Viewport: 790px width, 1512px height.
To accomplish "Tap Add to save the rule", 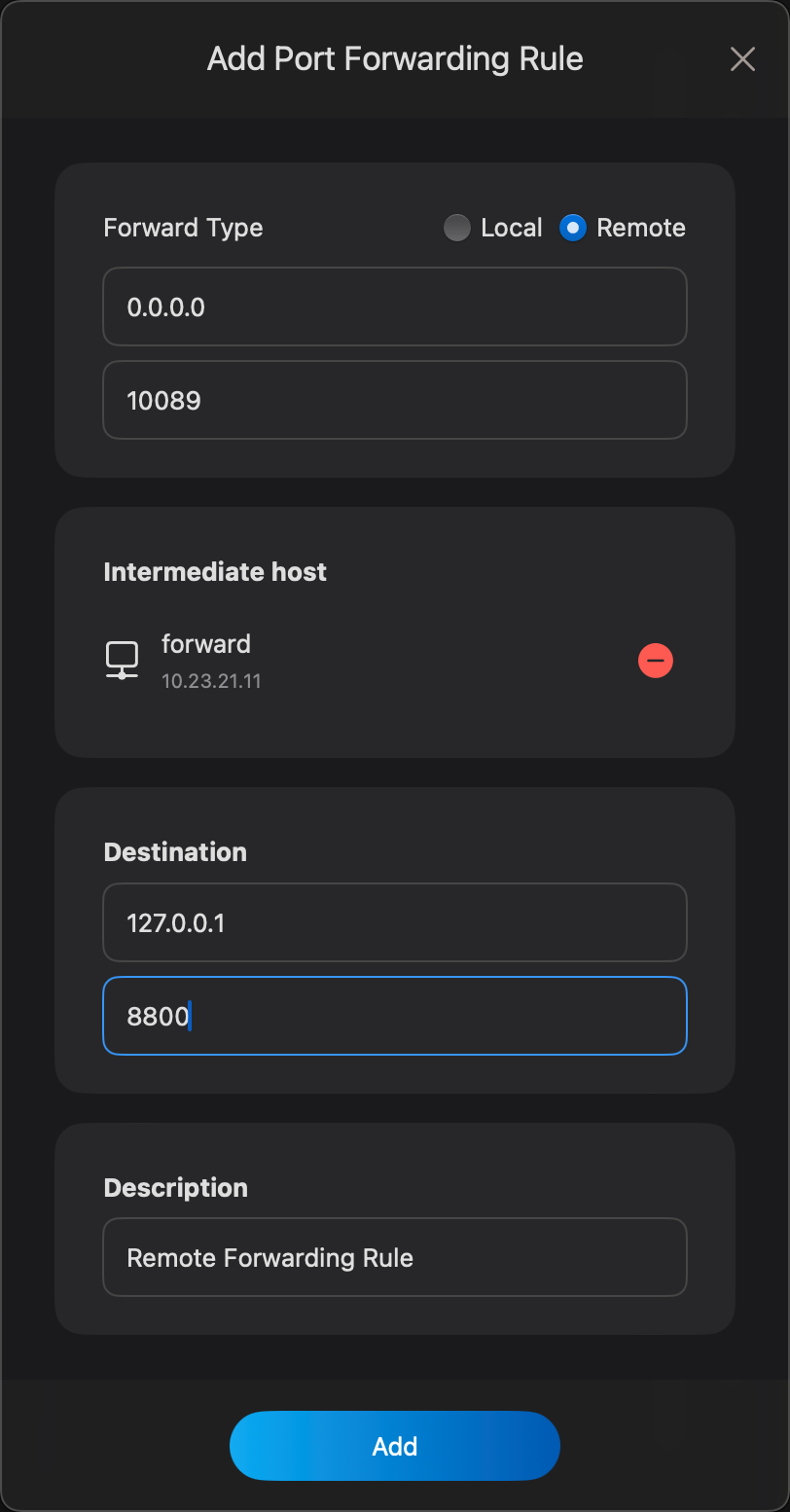I will (395, 1446).
